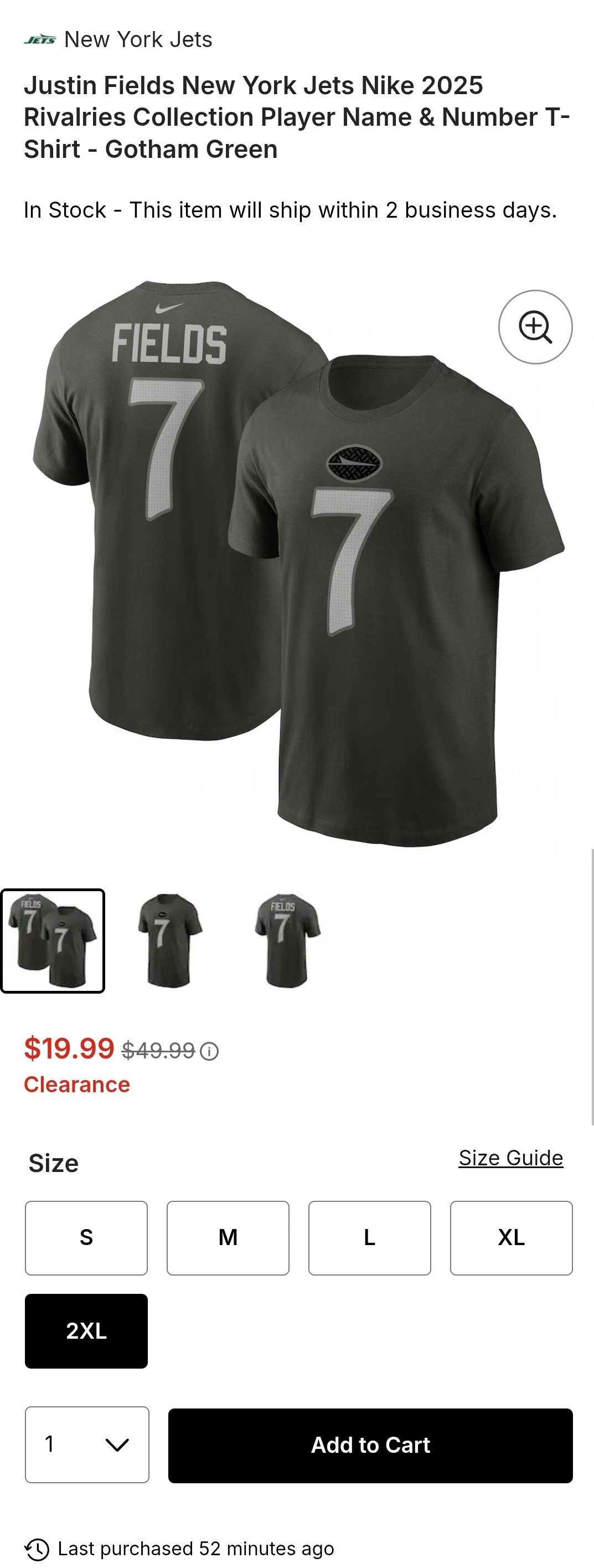The image size is (594, 1568).
Task: Add to Cart
Action: coord(370,1445)
